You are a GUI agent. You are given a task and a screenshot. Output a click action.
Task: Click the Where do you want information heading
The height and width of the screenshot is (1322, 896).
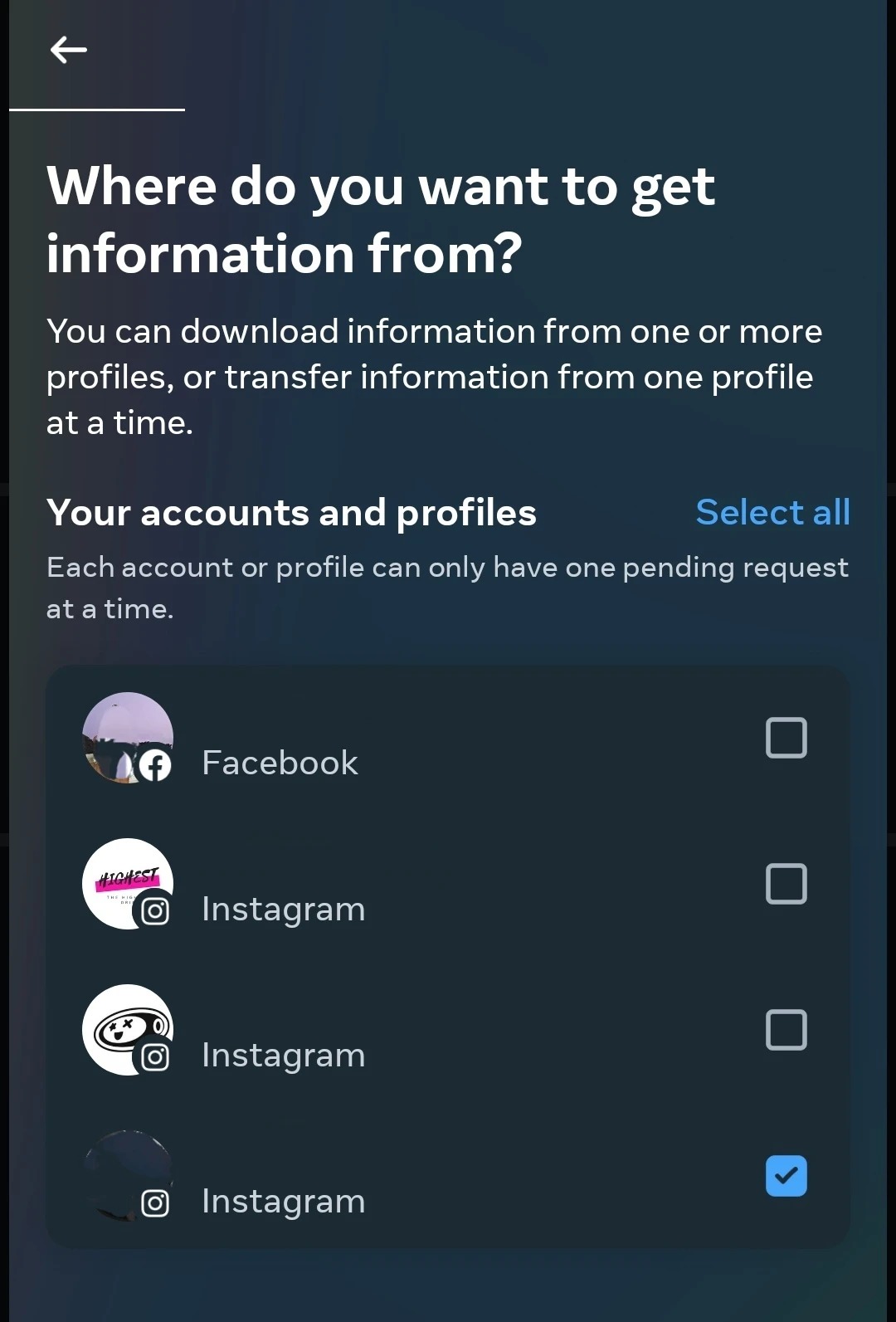click(382, 218)
